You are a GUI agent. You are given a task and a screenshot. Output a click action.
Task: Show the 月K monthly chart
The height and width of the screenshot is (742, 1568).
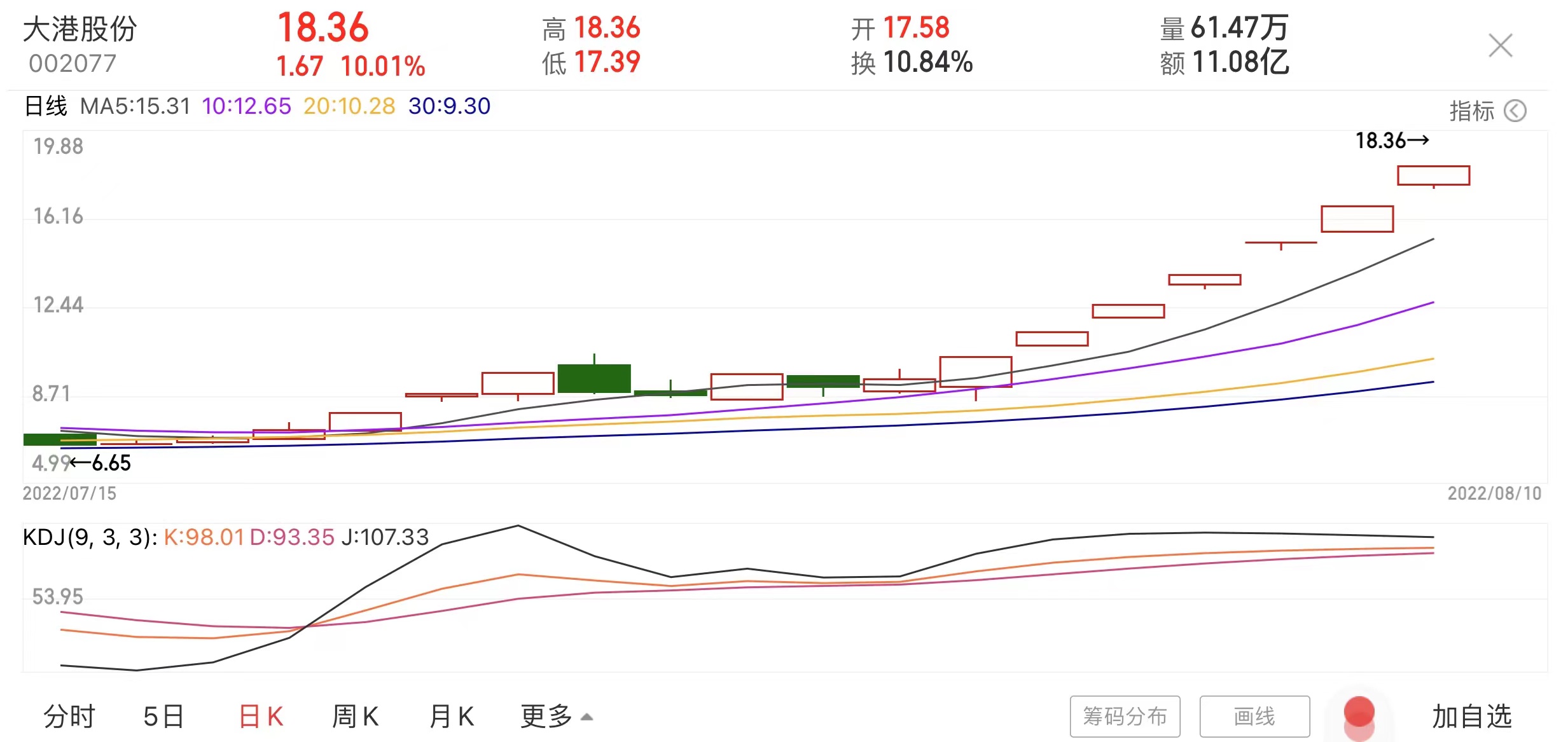click(x=451, y=716)
